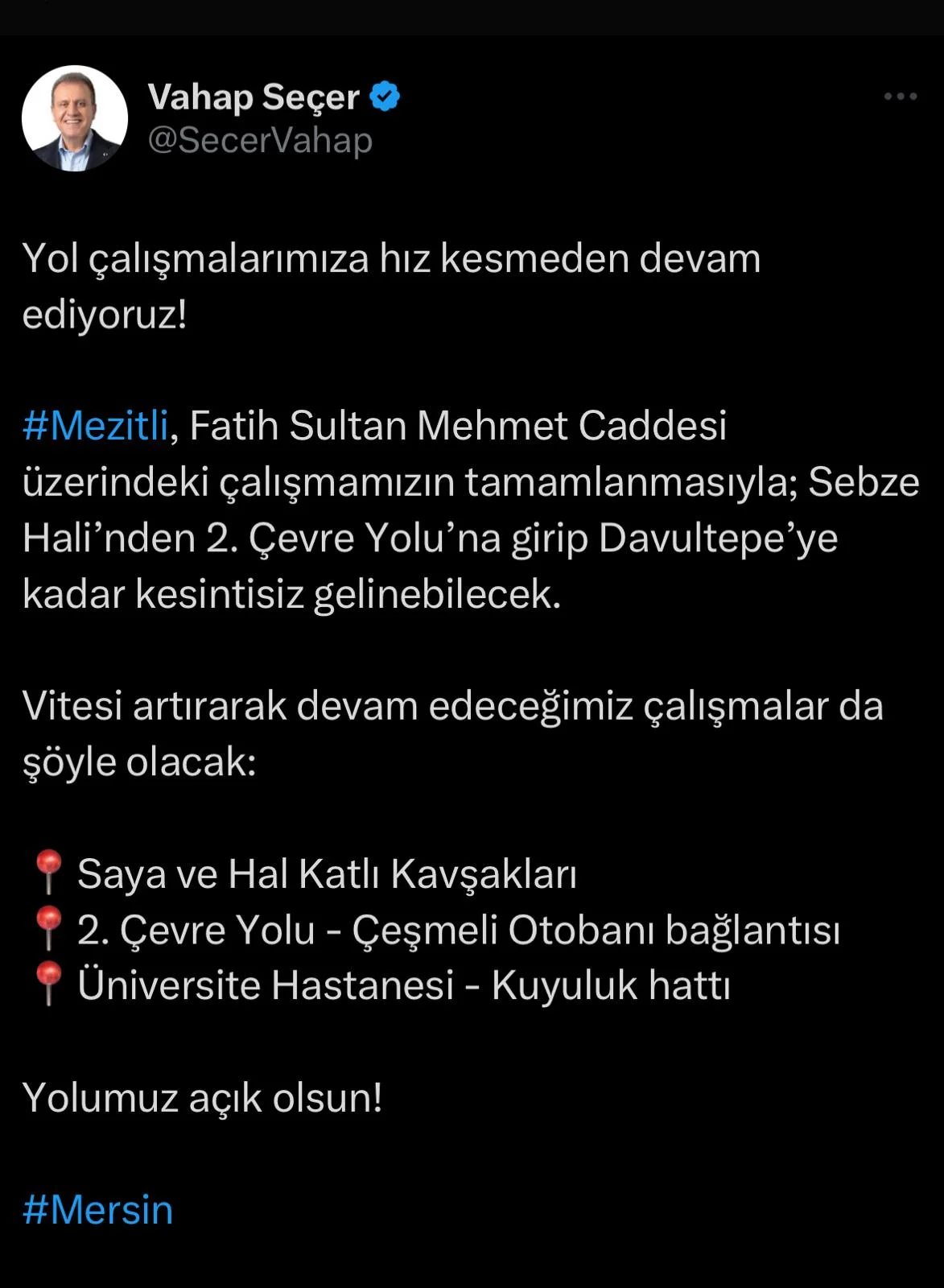Open the #Mersin hashtag
The width and height of the screenshot is (944, 1288).
pos(97,1211)
